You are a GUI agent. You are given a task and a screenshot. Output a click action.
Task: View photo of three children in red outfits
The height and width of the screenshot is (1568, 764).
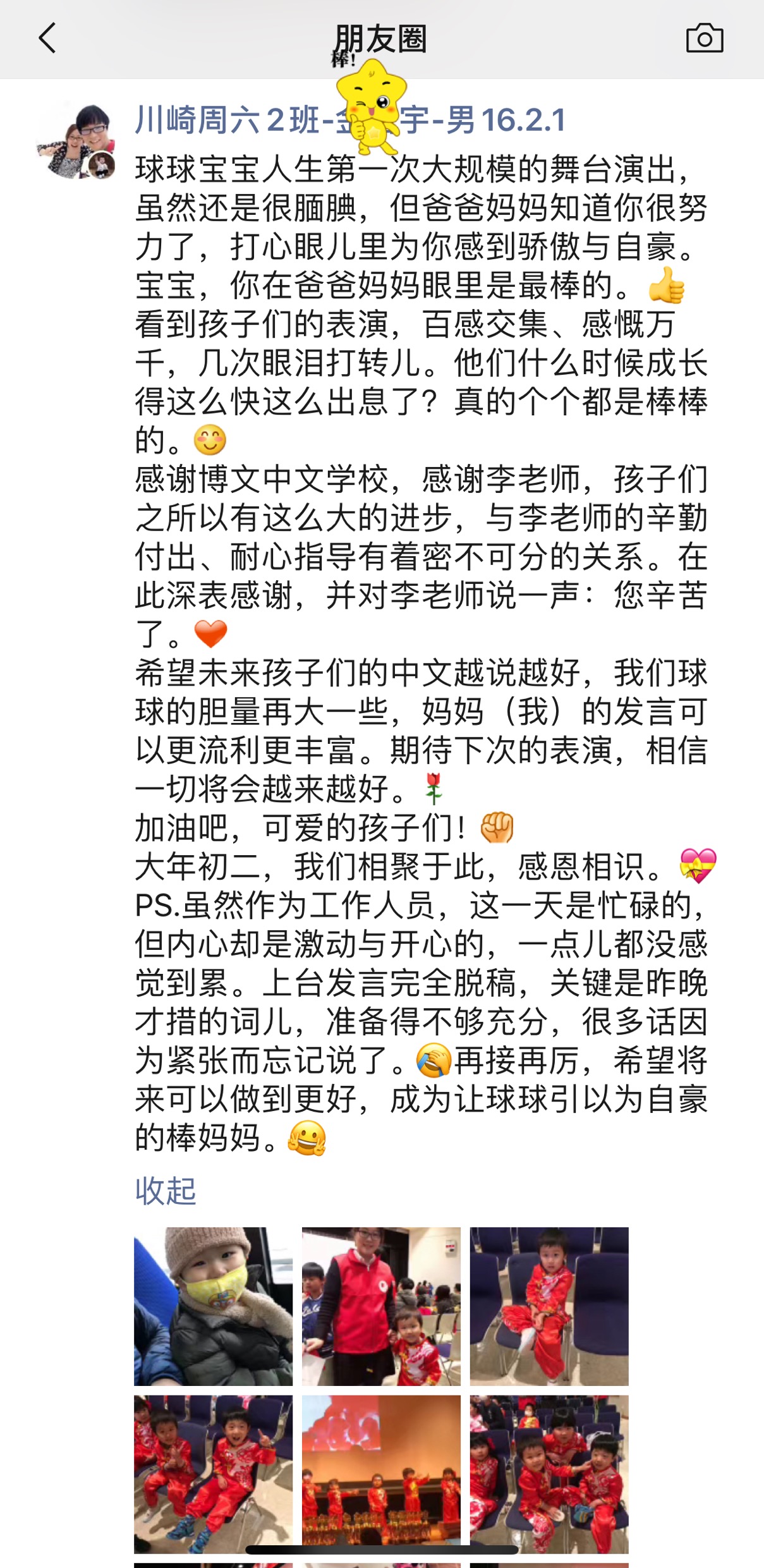click(549, 1474)
